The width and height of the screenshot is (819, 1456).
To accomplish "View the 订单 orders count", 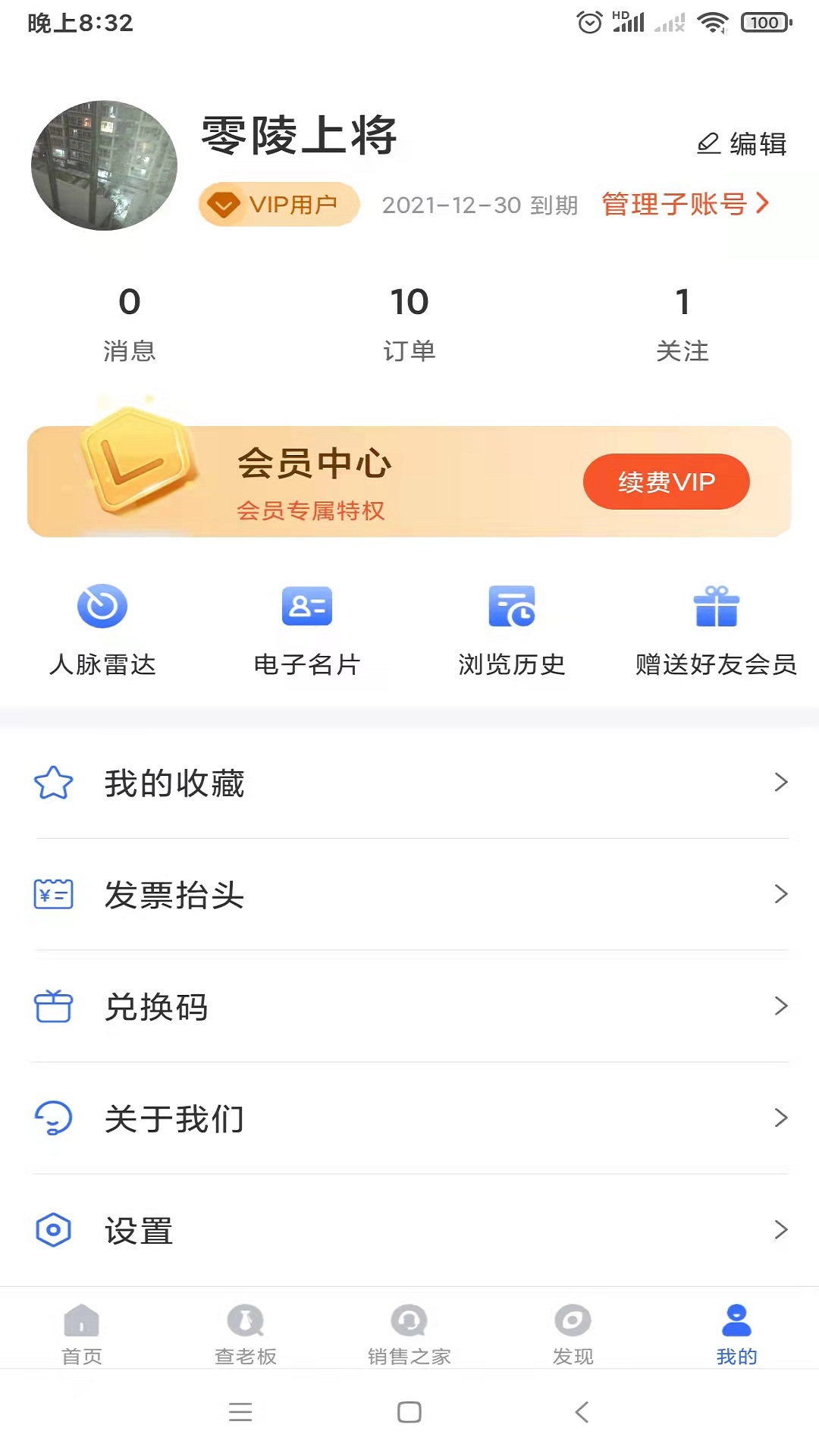I will [409, 322].
